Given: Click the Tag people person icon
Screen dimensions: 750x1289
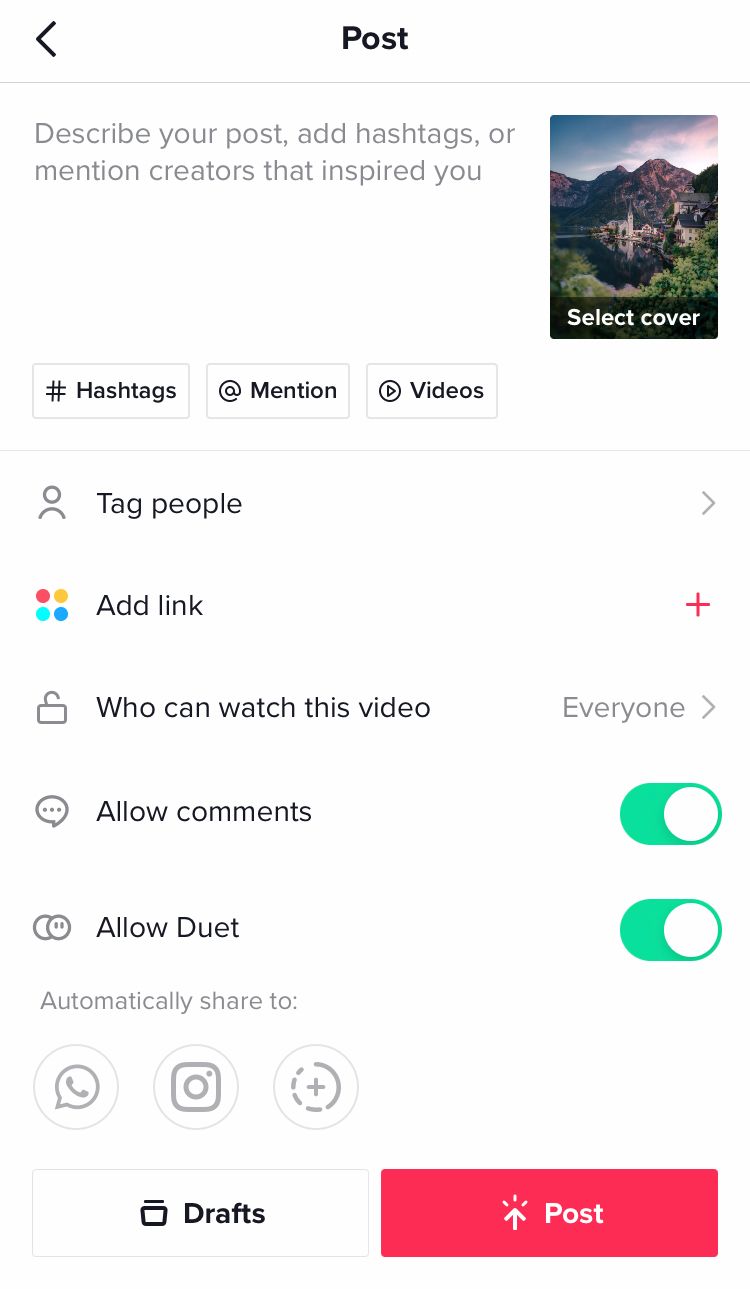Looking at the screenshot, I should (52, 503).
